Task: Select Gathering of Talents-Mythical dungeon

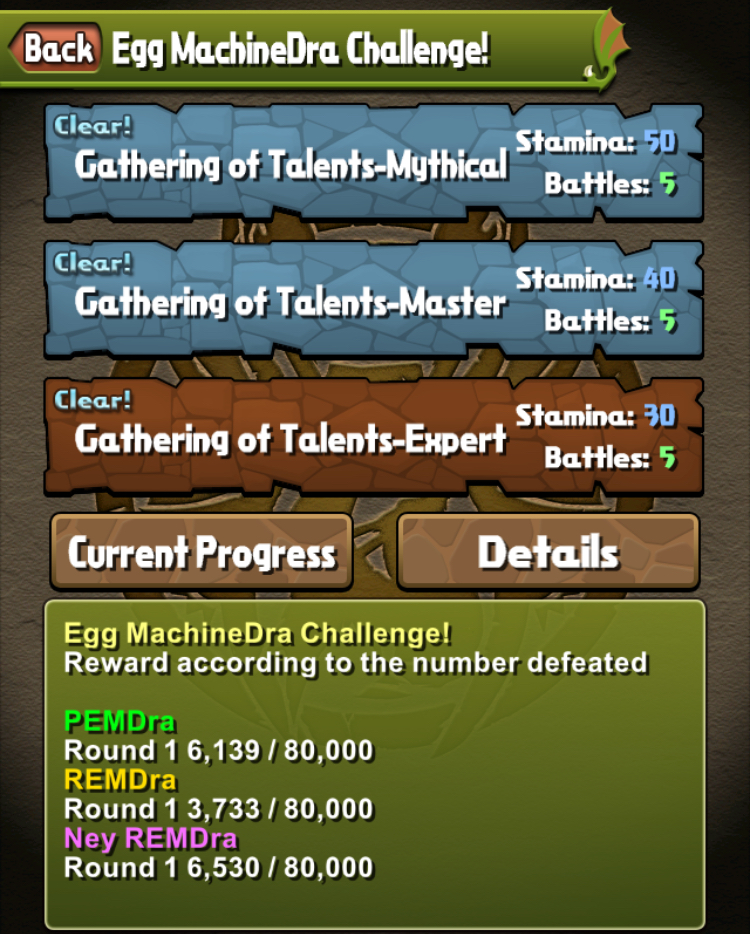Action: point(372,162)
